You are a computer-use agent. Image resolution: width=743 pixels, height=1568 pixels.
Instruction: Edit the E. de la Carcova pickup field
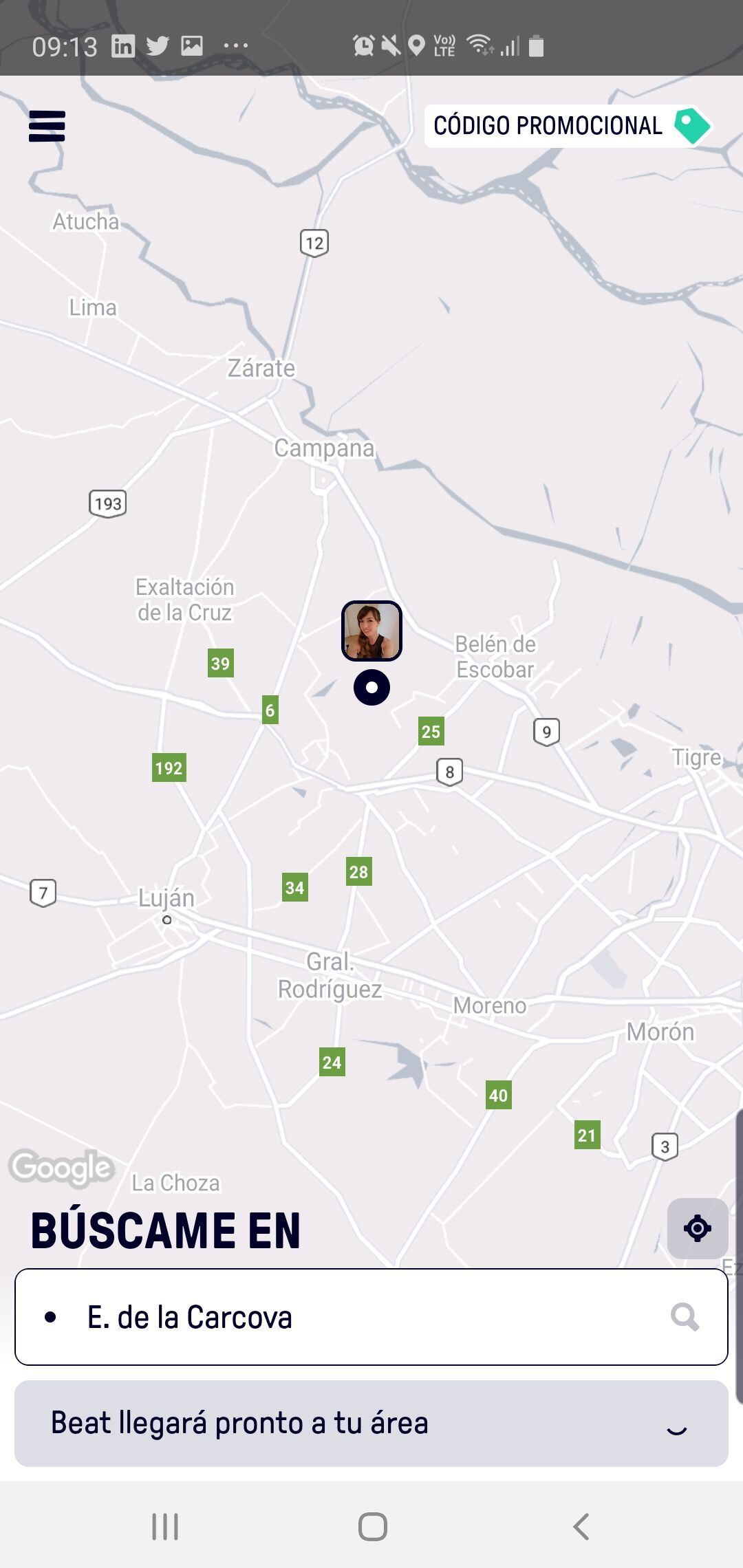pos(358,1317)
